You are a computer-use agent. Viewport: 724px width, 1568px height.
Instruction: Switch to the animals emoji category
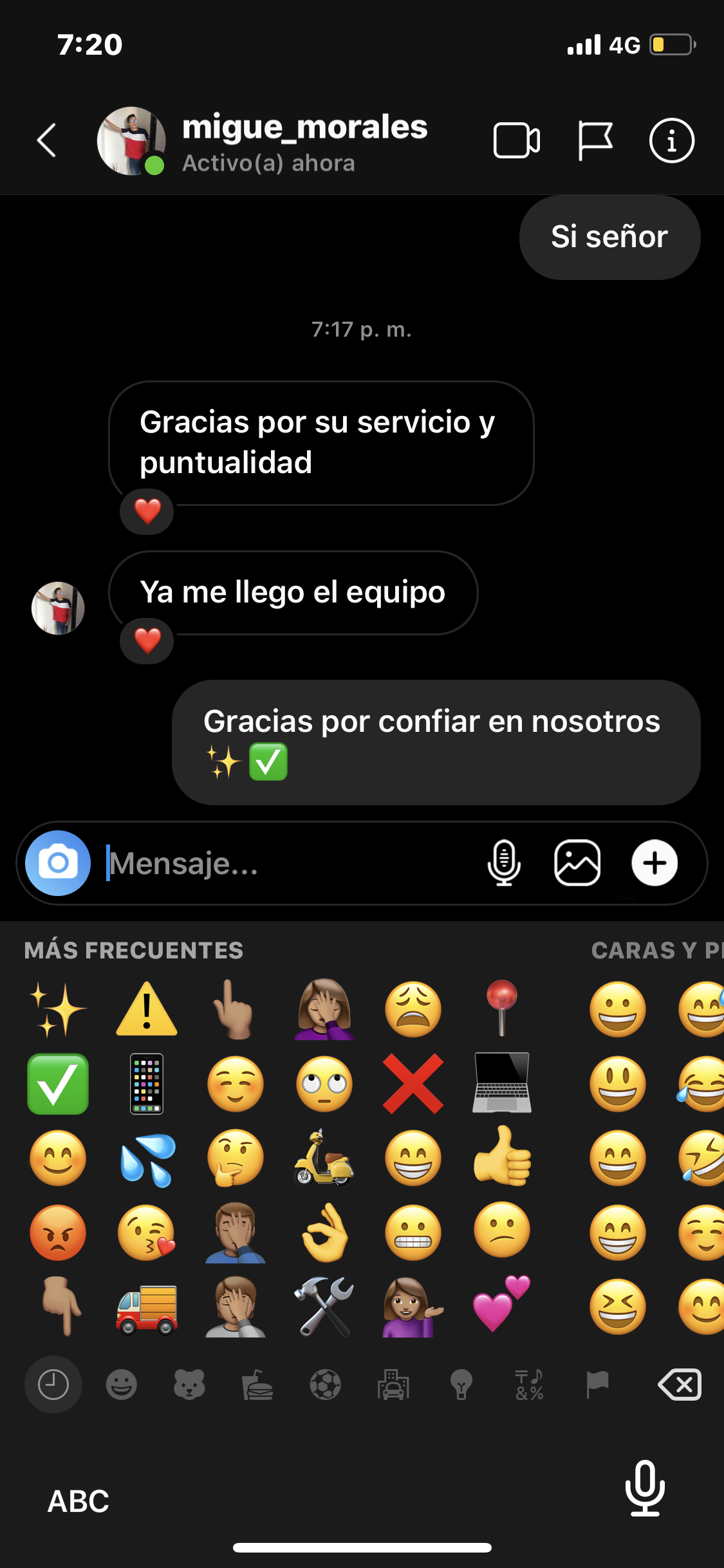point(189,1385)
